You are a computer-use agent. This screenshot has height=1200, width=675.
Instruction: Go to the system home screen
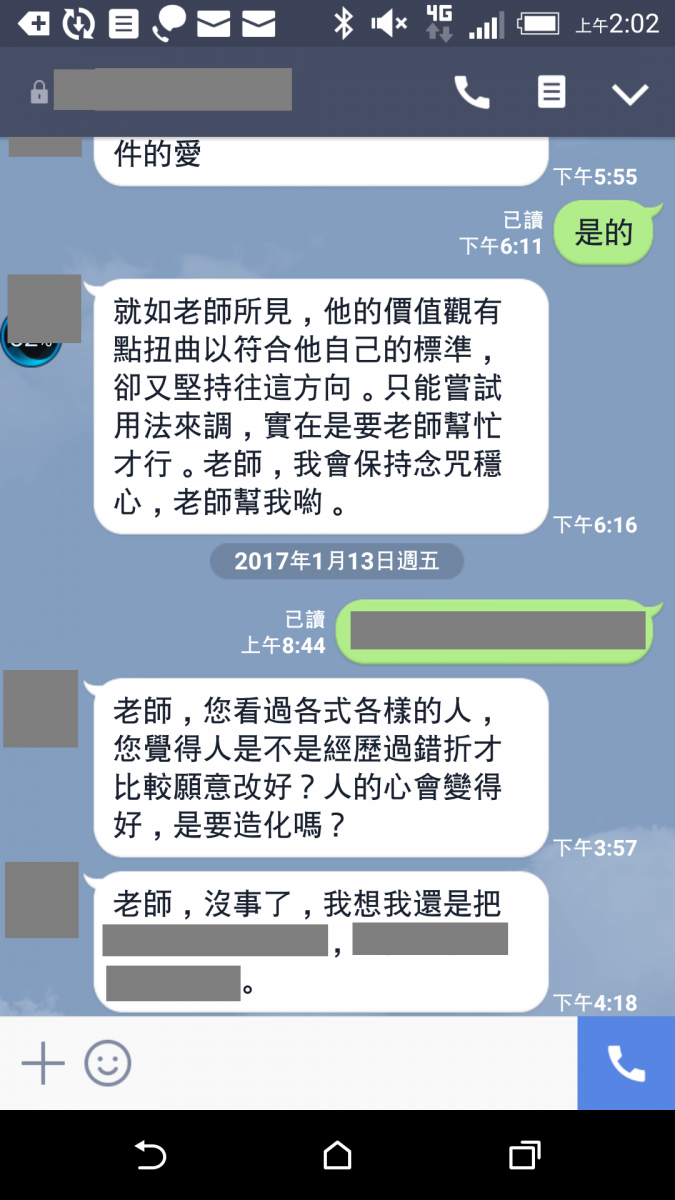coord(338,1156)
